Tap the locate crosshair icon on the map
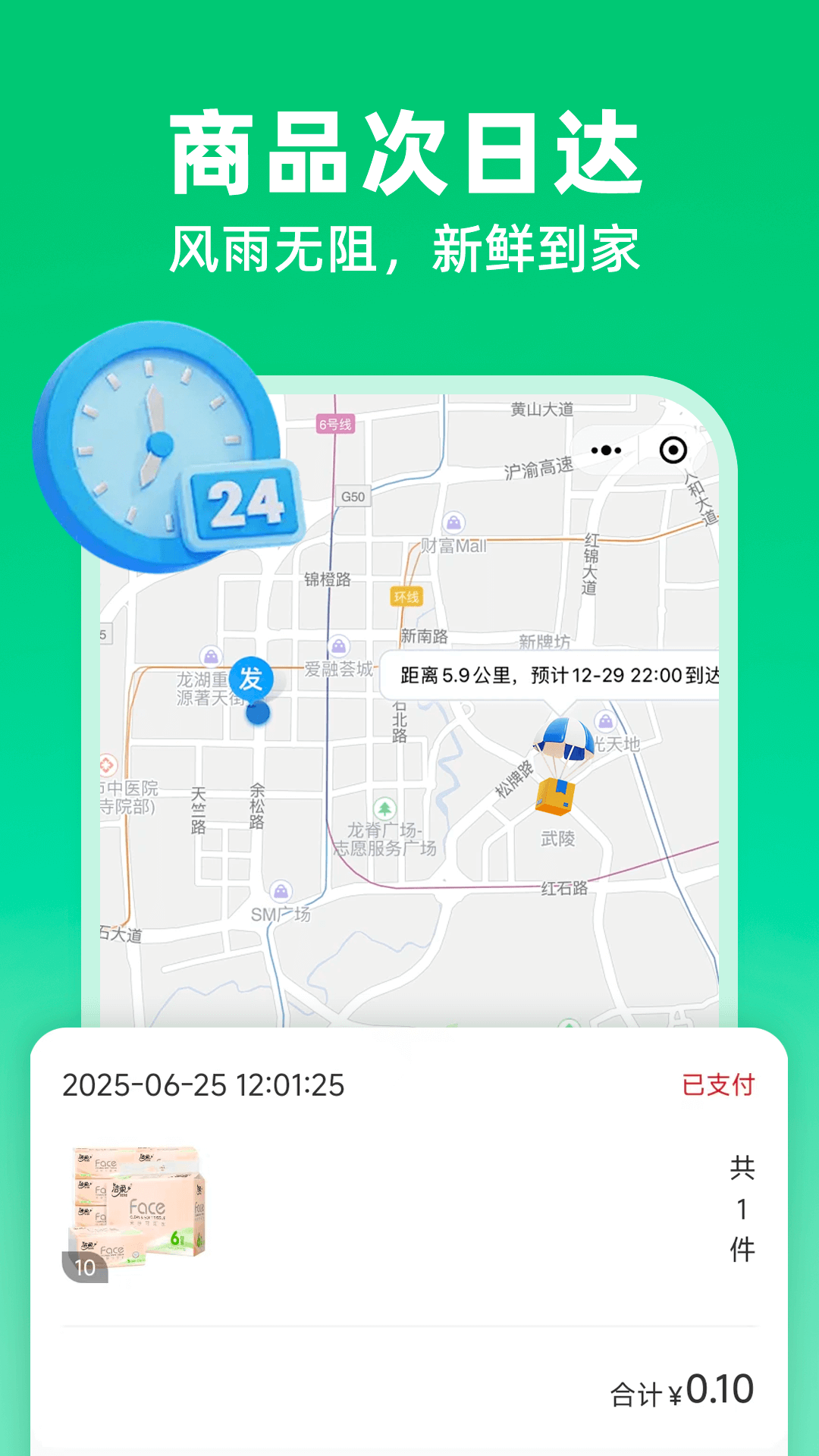 tap(673, 450)
